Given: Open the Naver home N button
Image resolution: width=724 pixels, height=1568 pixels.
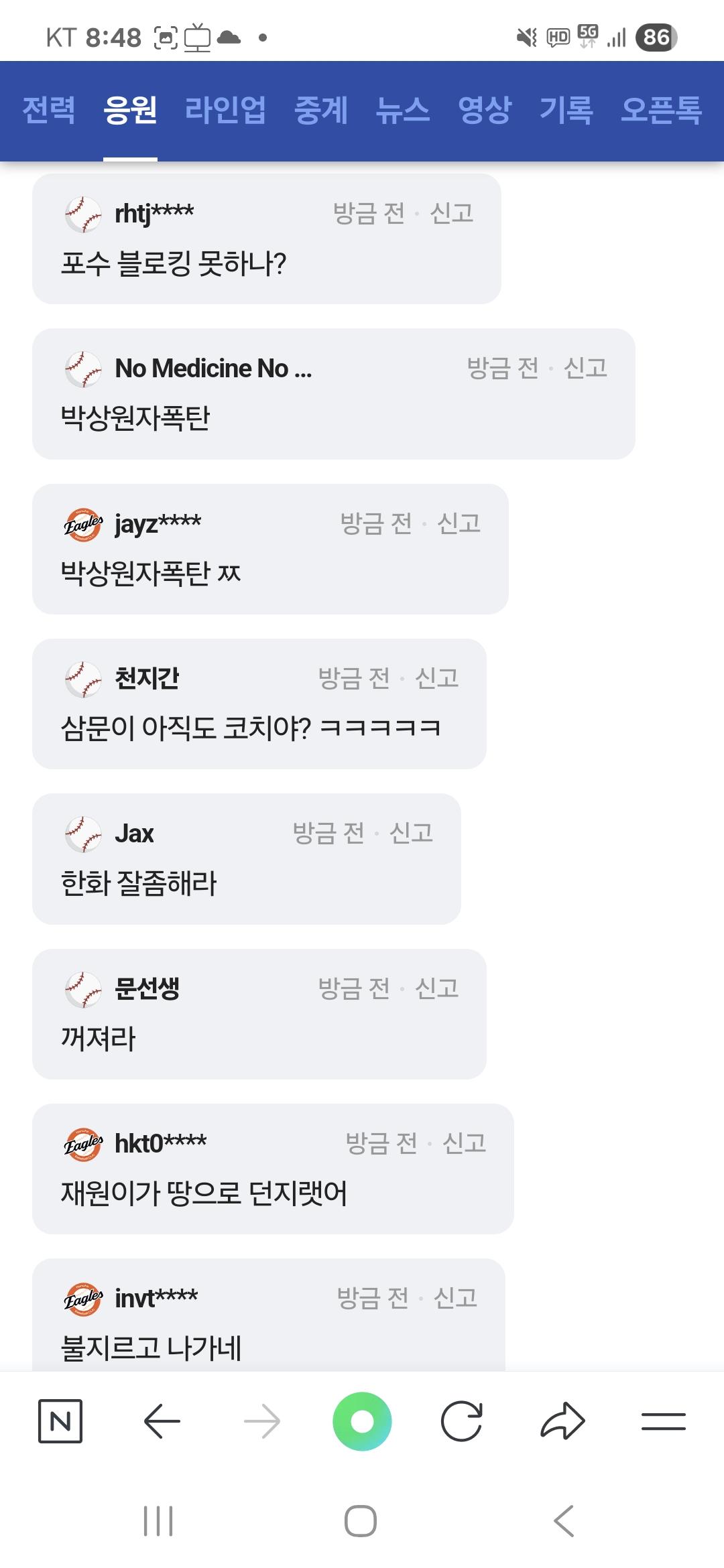Looking at the screenshot, I should pos(60,1421).
